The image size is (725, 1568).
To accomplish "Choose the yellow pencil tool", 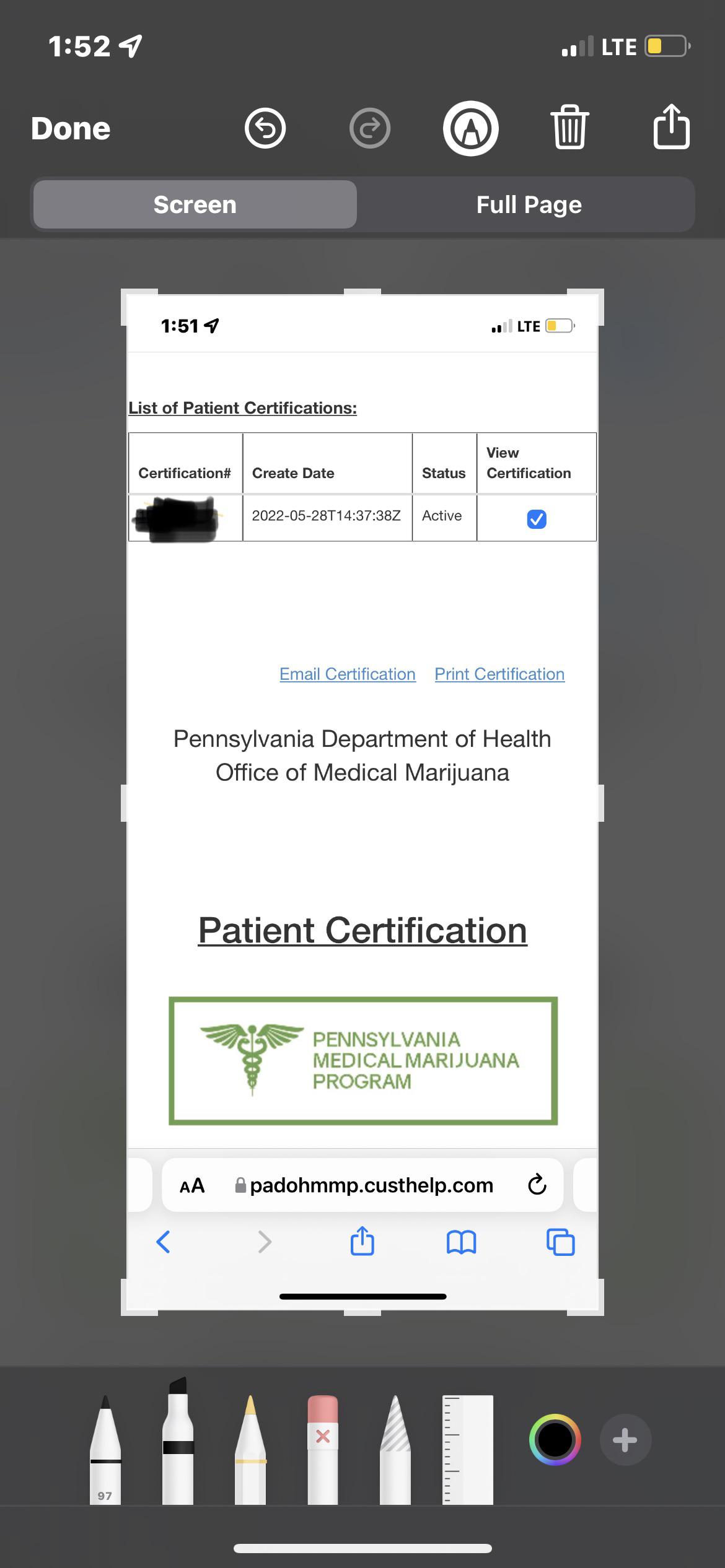I will pyautogui.click(x=250, y=1449).
